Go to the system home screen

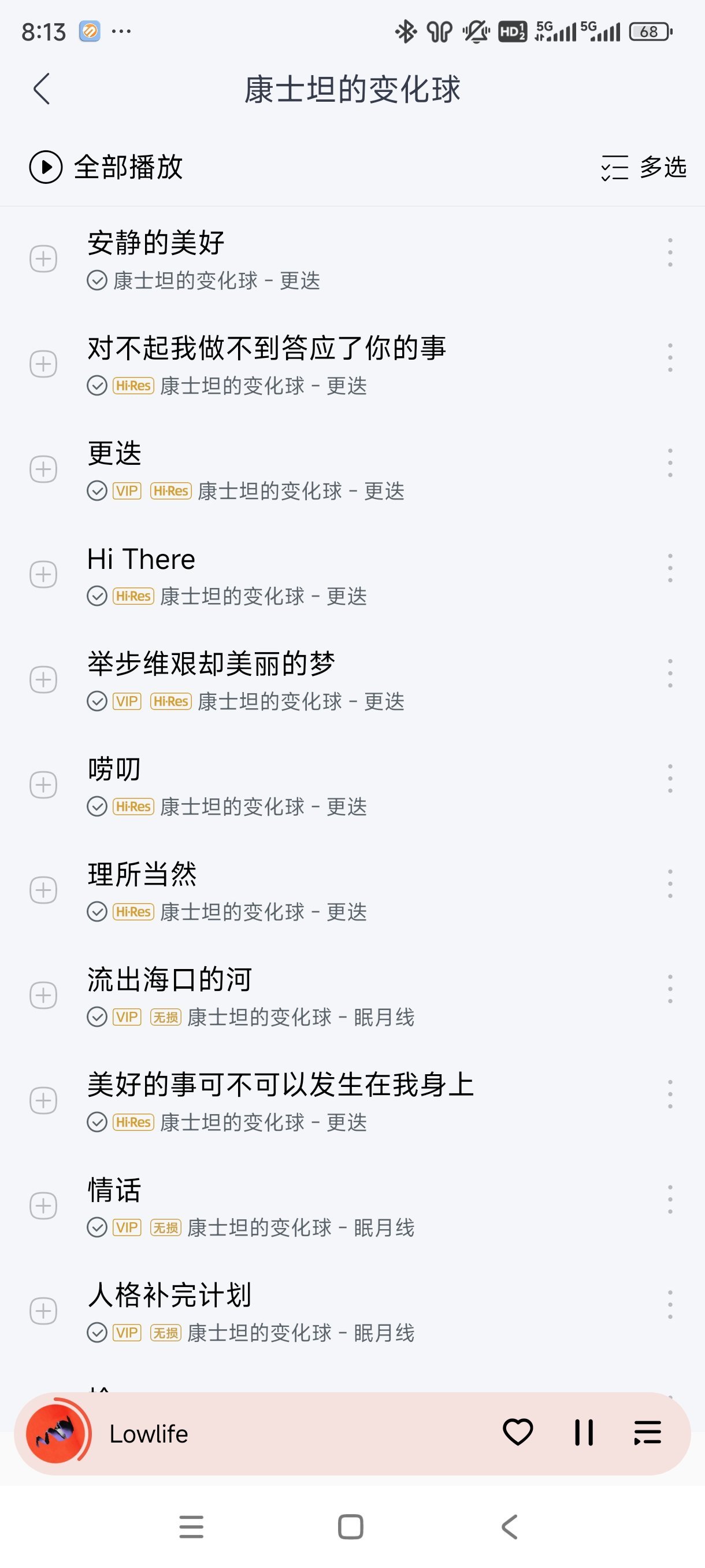coord(350,1526)
